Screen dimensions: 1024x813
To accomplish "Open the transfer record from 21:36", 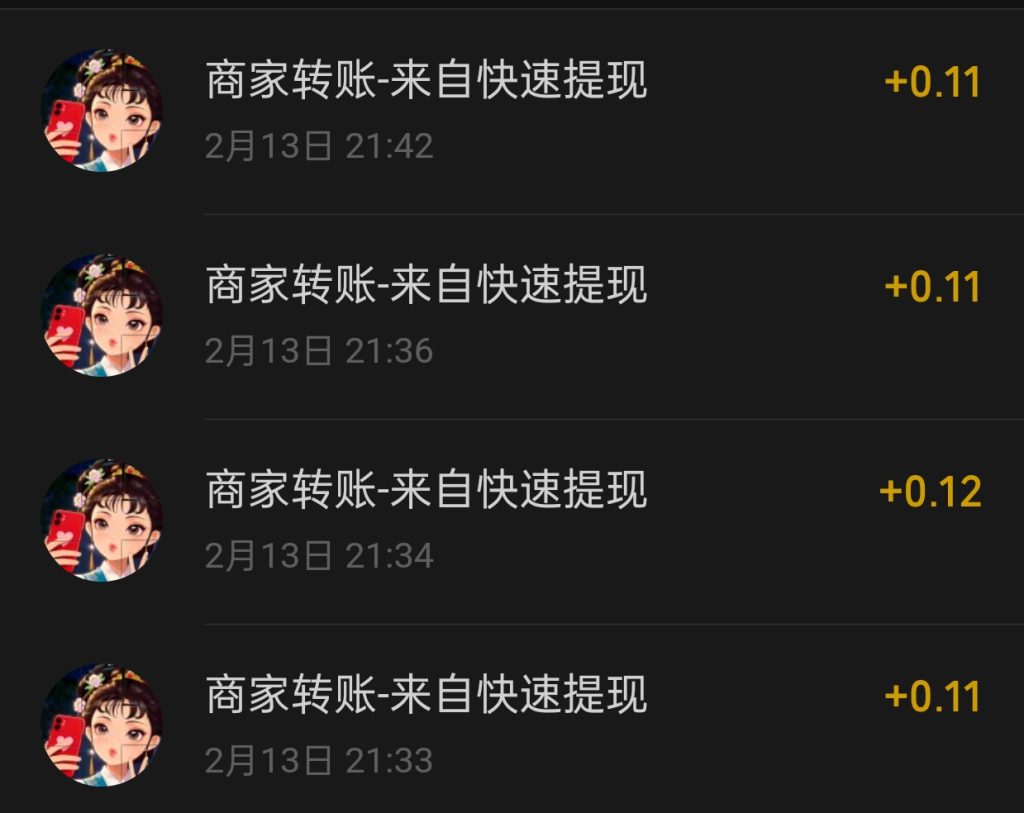I will [x=512, y=315].
